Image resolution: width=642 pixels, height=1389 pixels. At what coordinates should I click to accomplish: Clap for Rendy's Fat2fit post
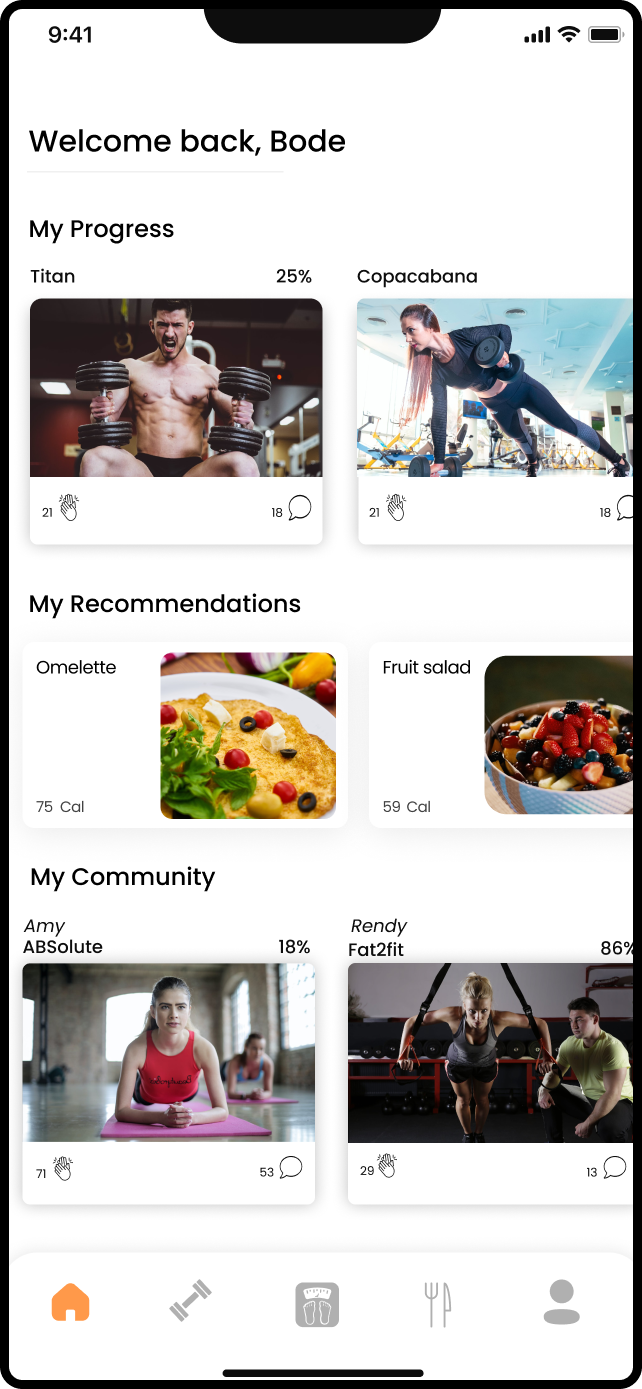(x=387, y=1166)
